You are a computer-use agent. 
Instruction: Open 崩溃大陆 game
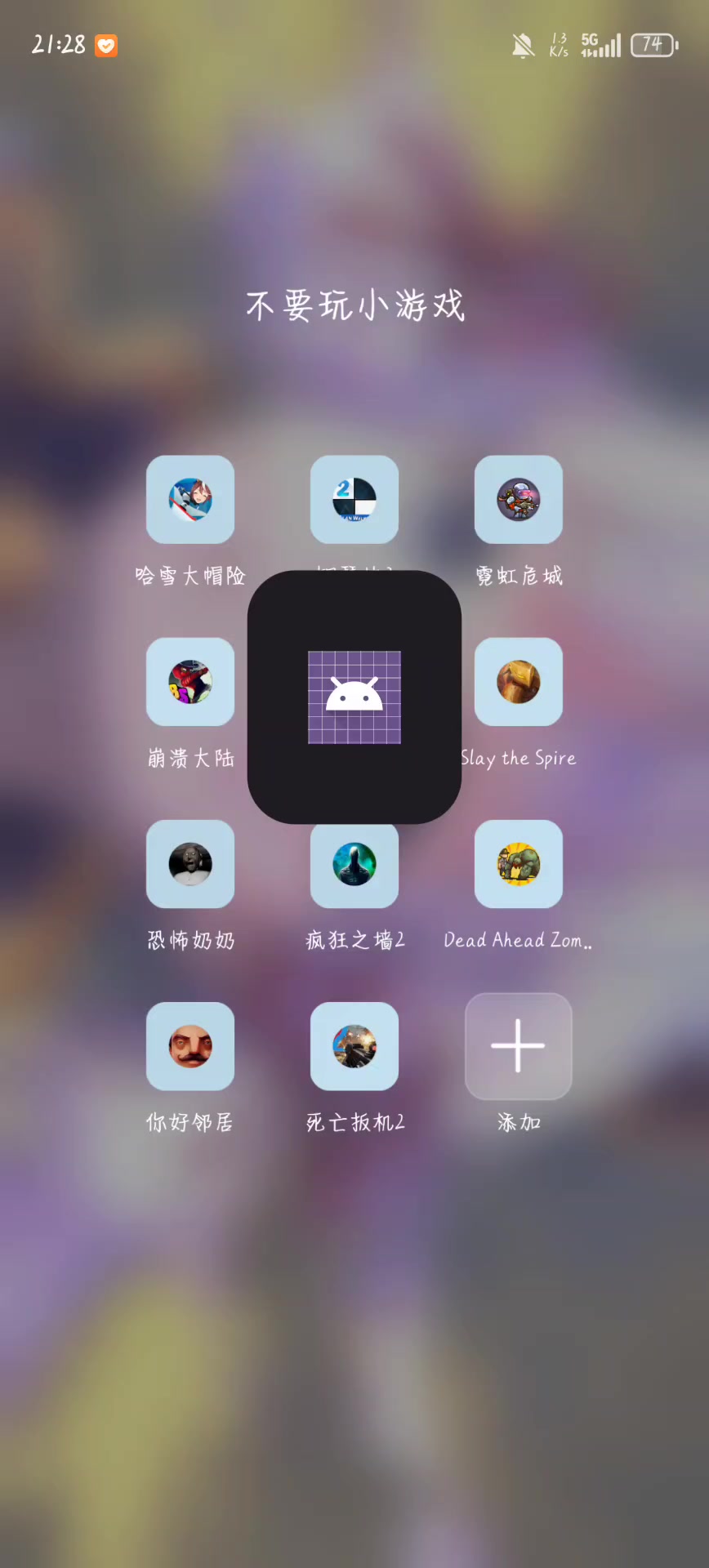tap(190, 682)
